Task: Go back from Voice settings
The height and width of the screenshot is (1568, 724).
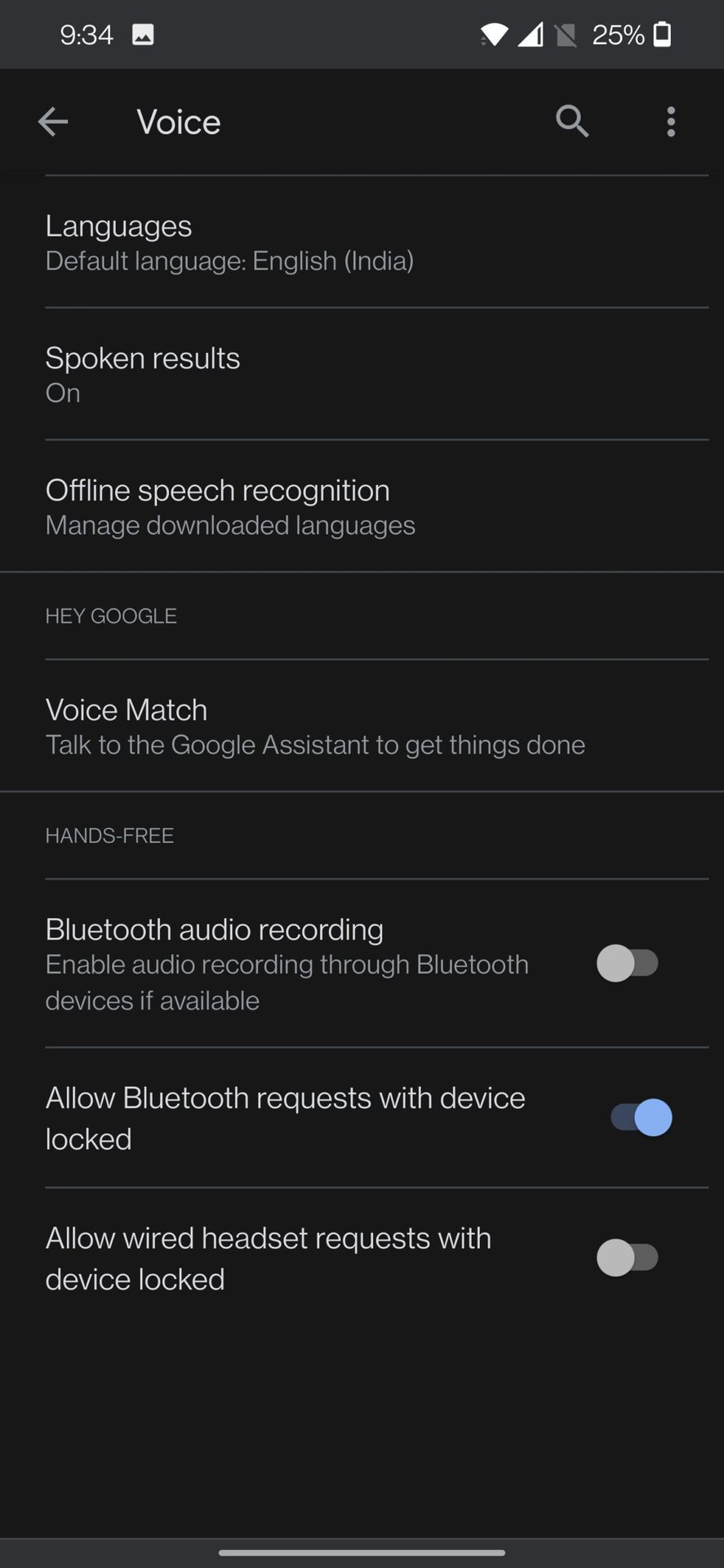Action: click(53, 122)
